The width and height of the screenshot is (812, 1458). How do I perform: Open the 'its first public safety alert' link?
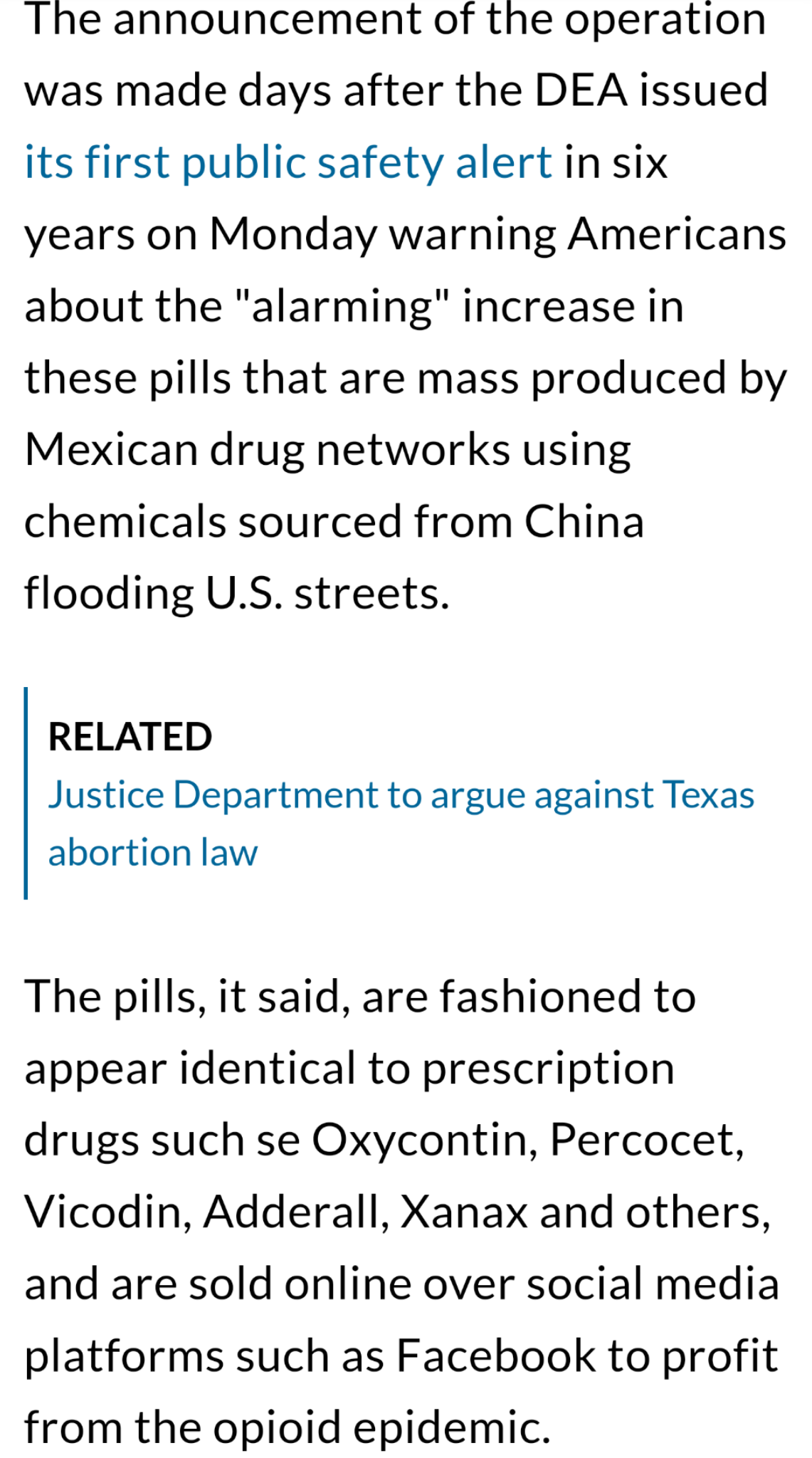pyautogui.click(x=288, y=162)
